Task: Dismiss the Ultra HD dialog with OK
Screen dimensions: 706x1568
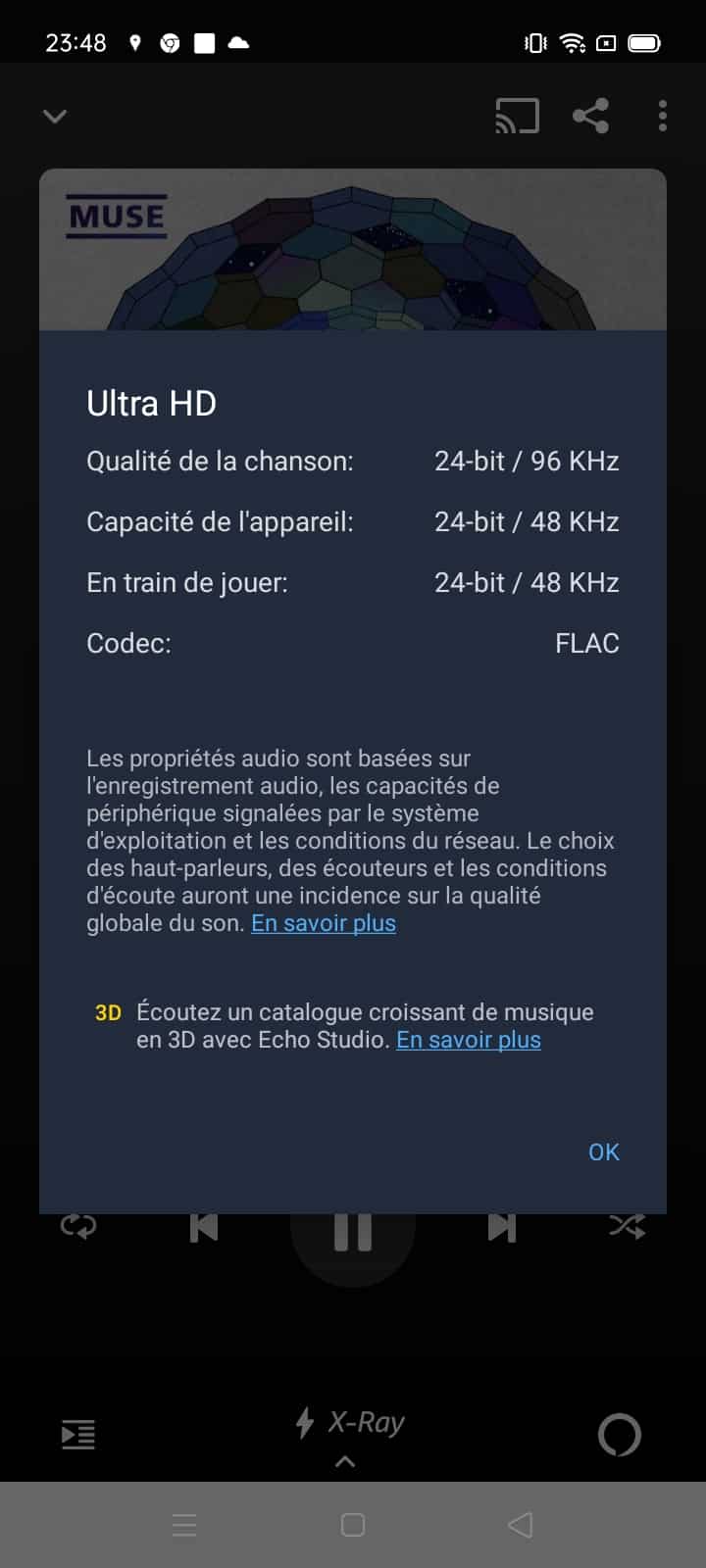Action: pyautogui.click(x=603, y=1151)
